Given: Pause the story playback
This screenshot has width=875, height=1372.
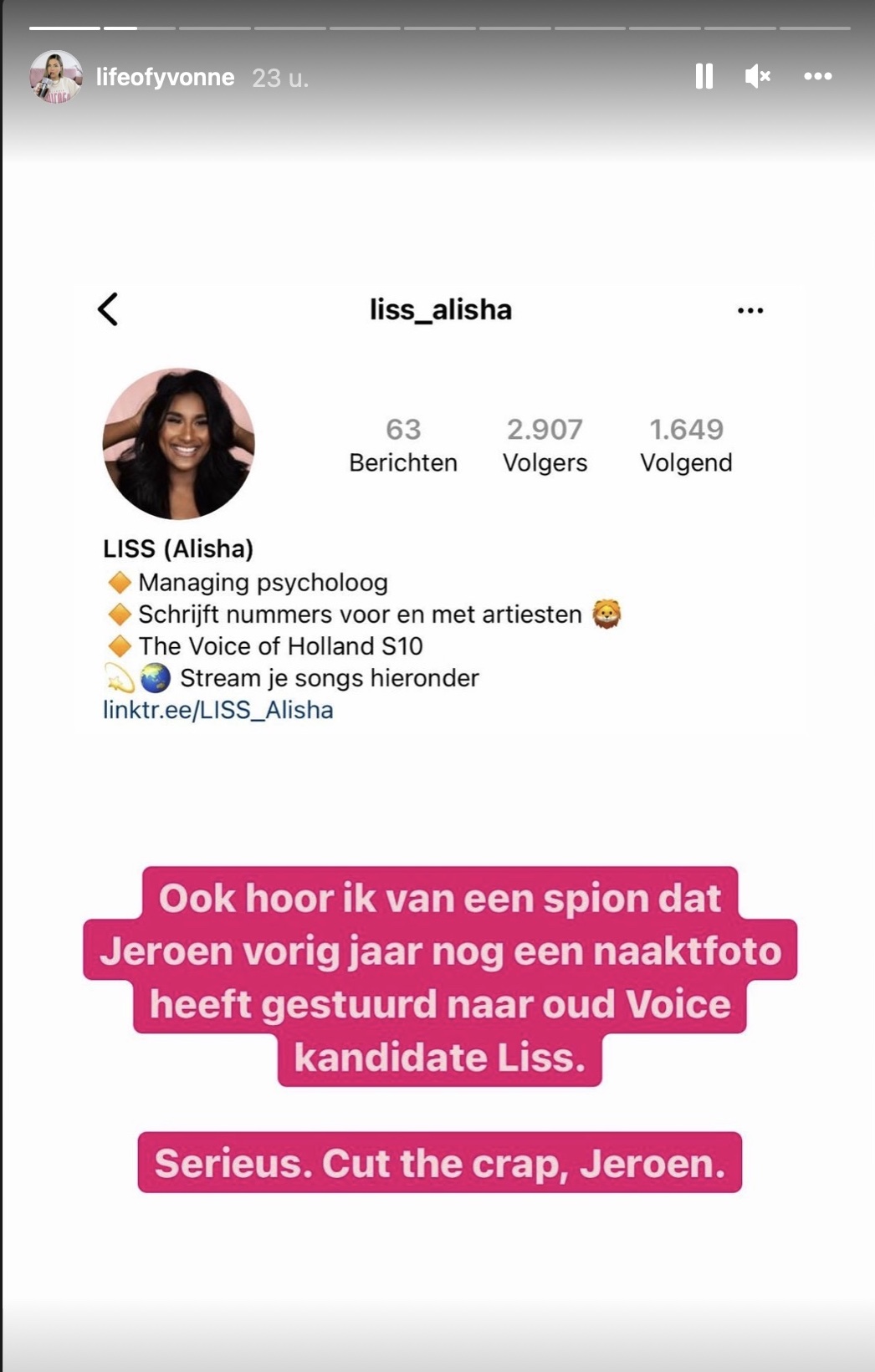Looking at the screenshot, I should click(x=705, y=76).
